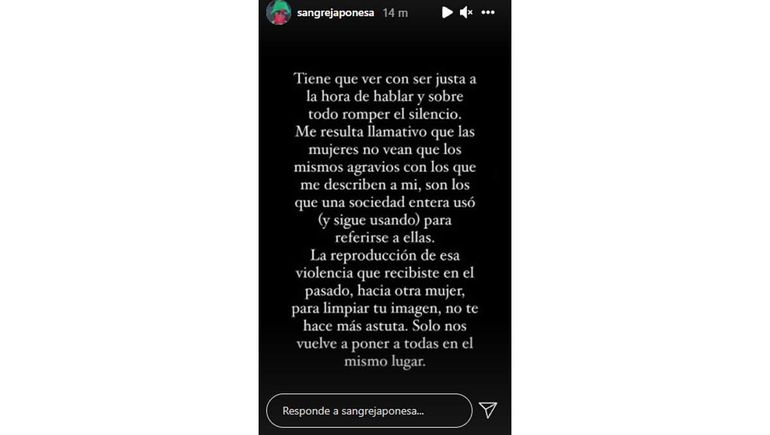Resume story playback
The image size is (770, 435).
coord(447,13)
